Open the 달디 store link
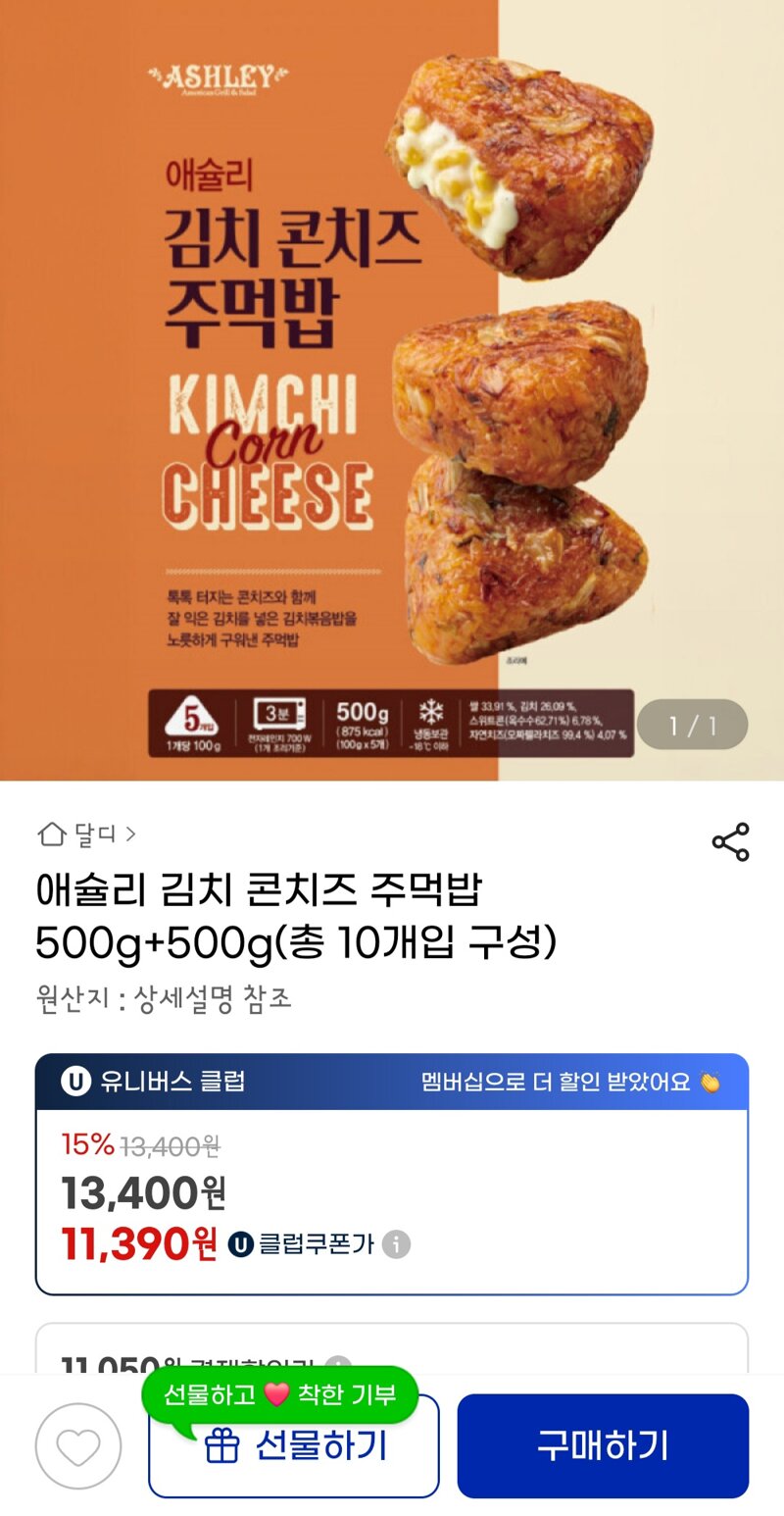This screenshot has height=1516, width=784. point(86,834)
